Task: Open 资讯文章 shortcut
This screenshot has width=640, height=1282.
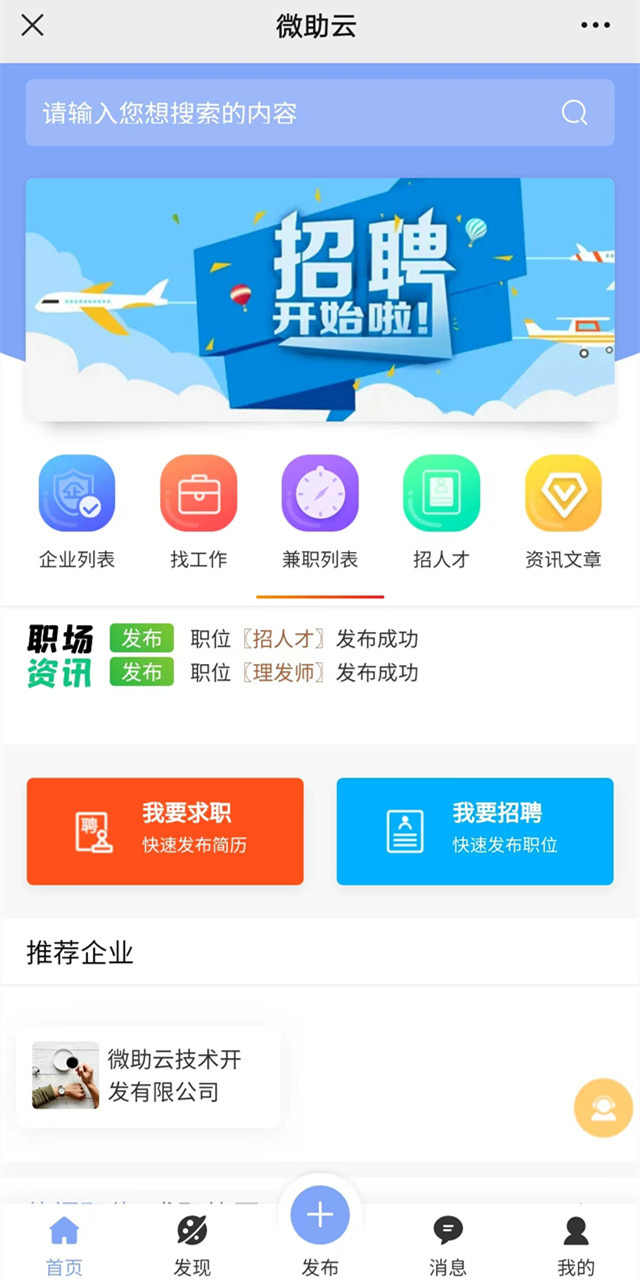Action: (x=563, y=512)
